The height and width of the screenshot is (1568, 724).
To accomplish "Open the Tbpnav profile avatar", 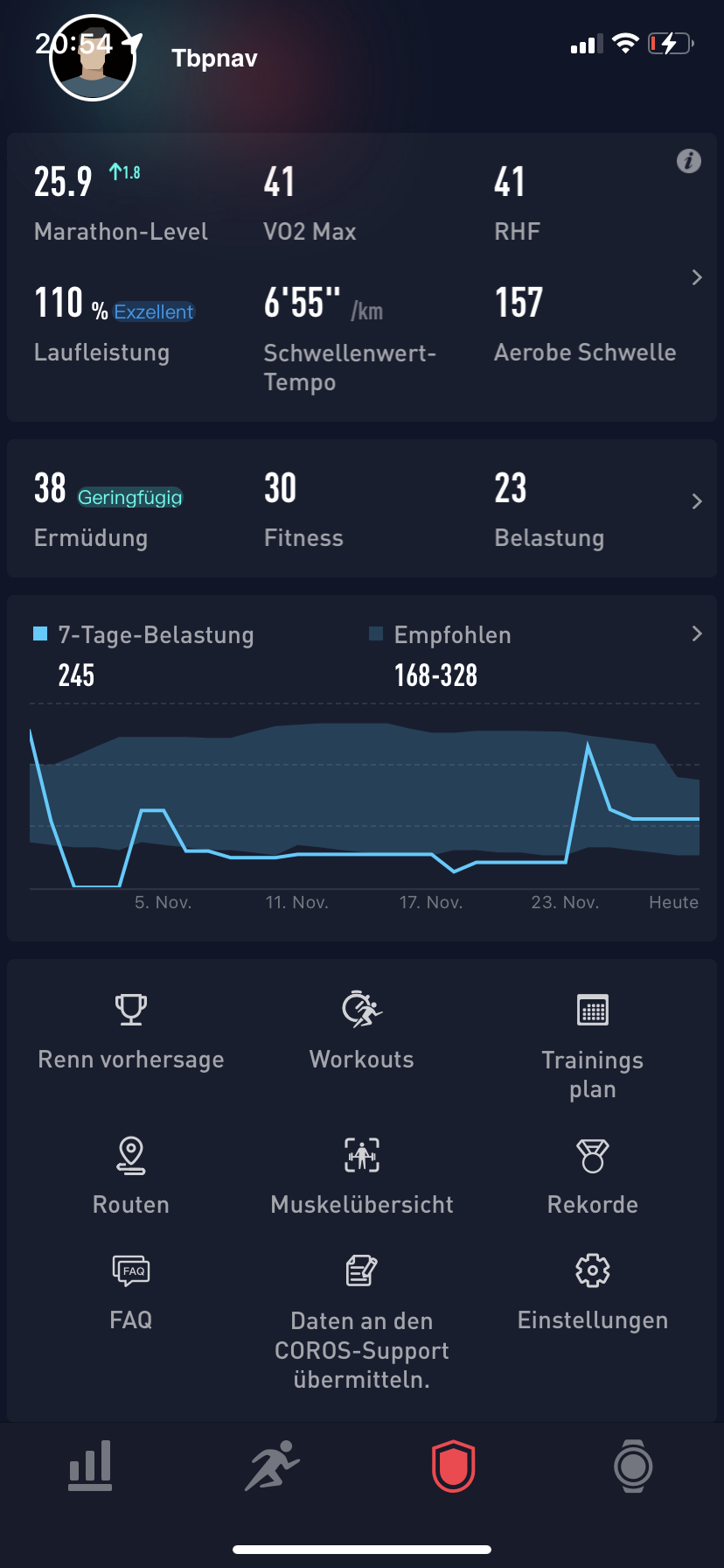I will coord(93,59).
